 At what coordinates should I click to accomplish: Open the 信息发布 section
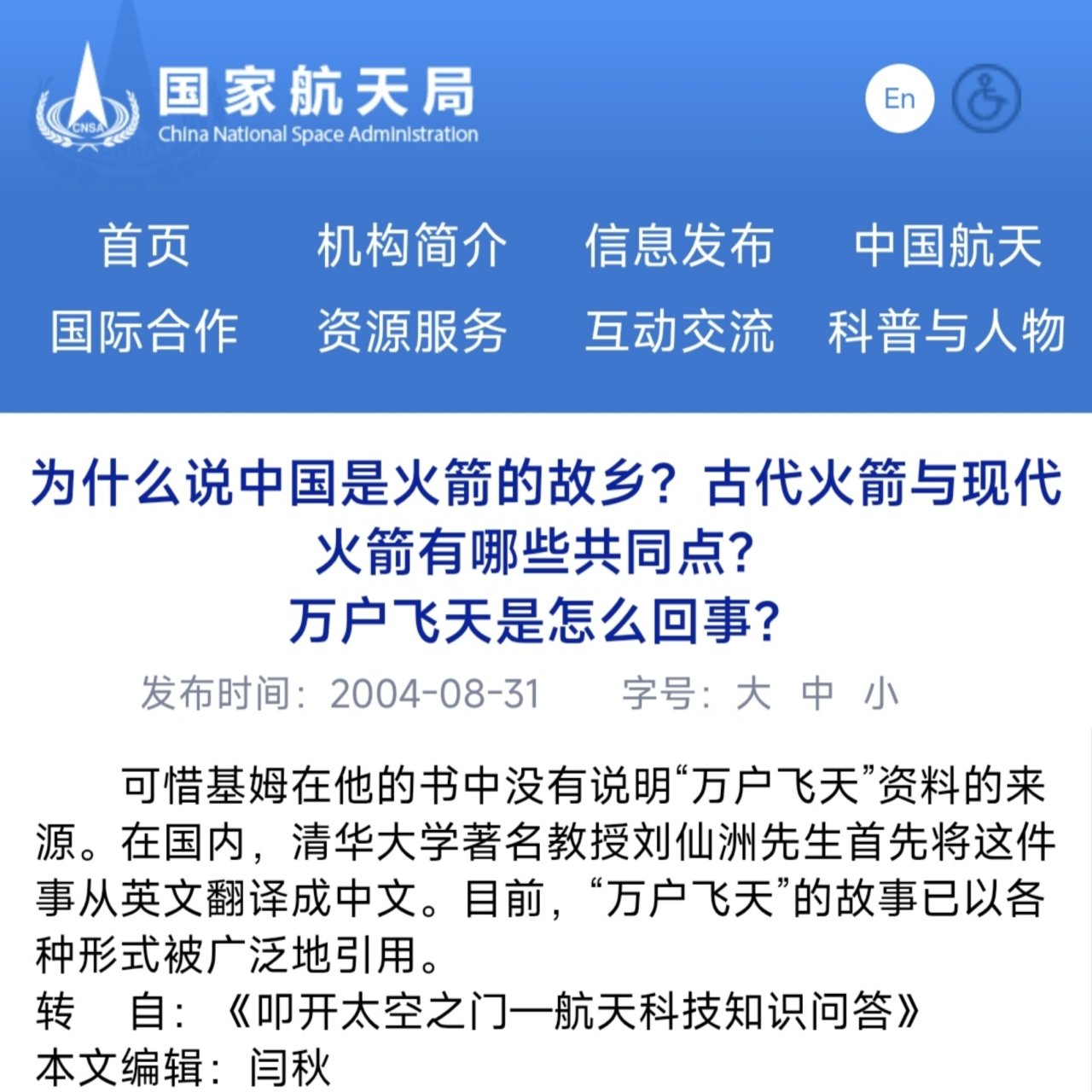(679, 246)
